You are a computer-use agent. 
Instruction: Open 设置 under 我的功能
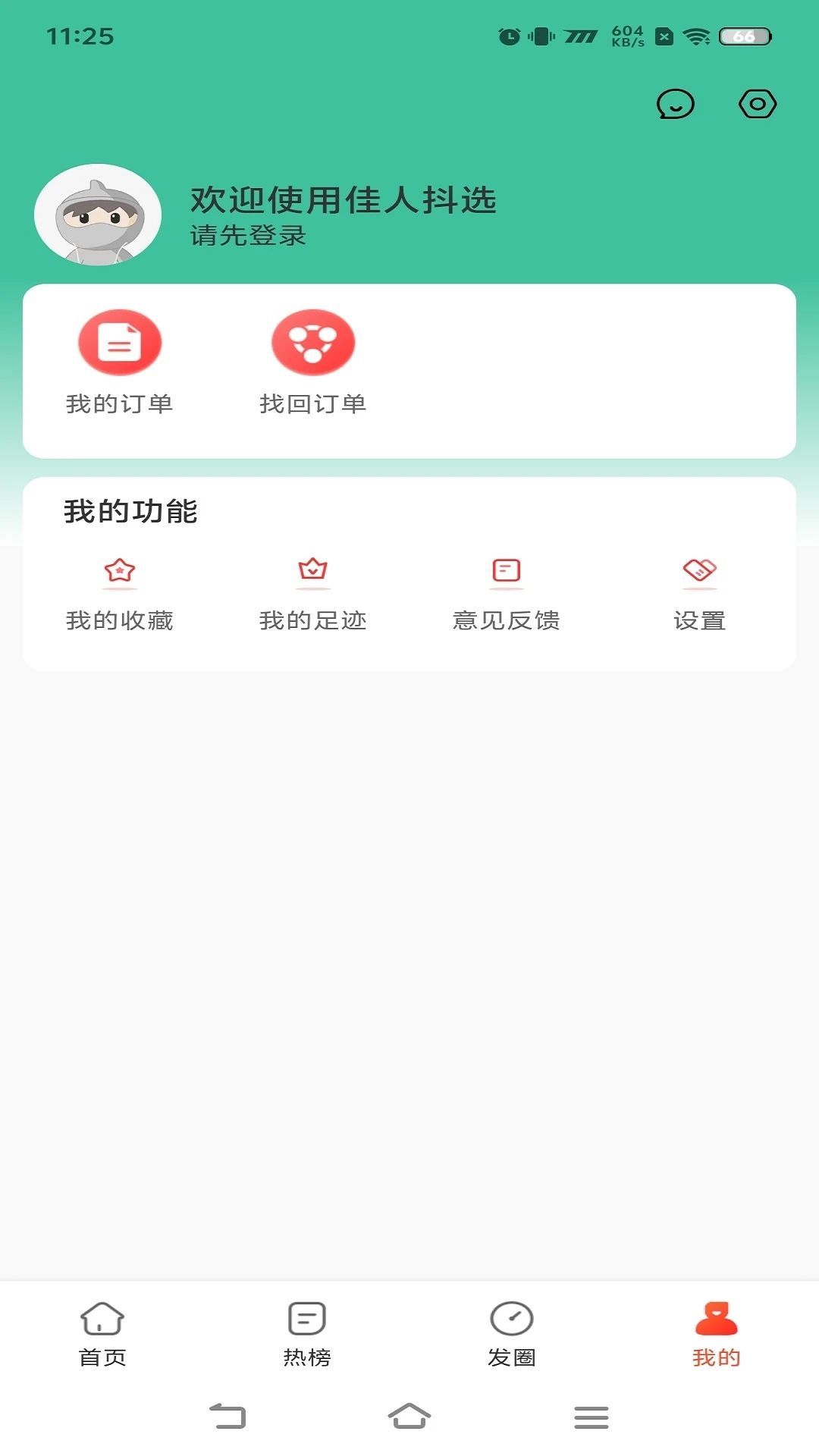(699, 595)
